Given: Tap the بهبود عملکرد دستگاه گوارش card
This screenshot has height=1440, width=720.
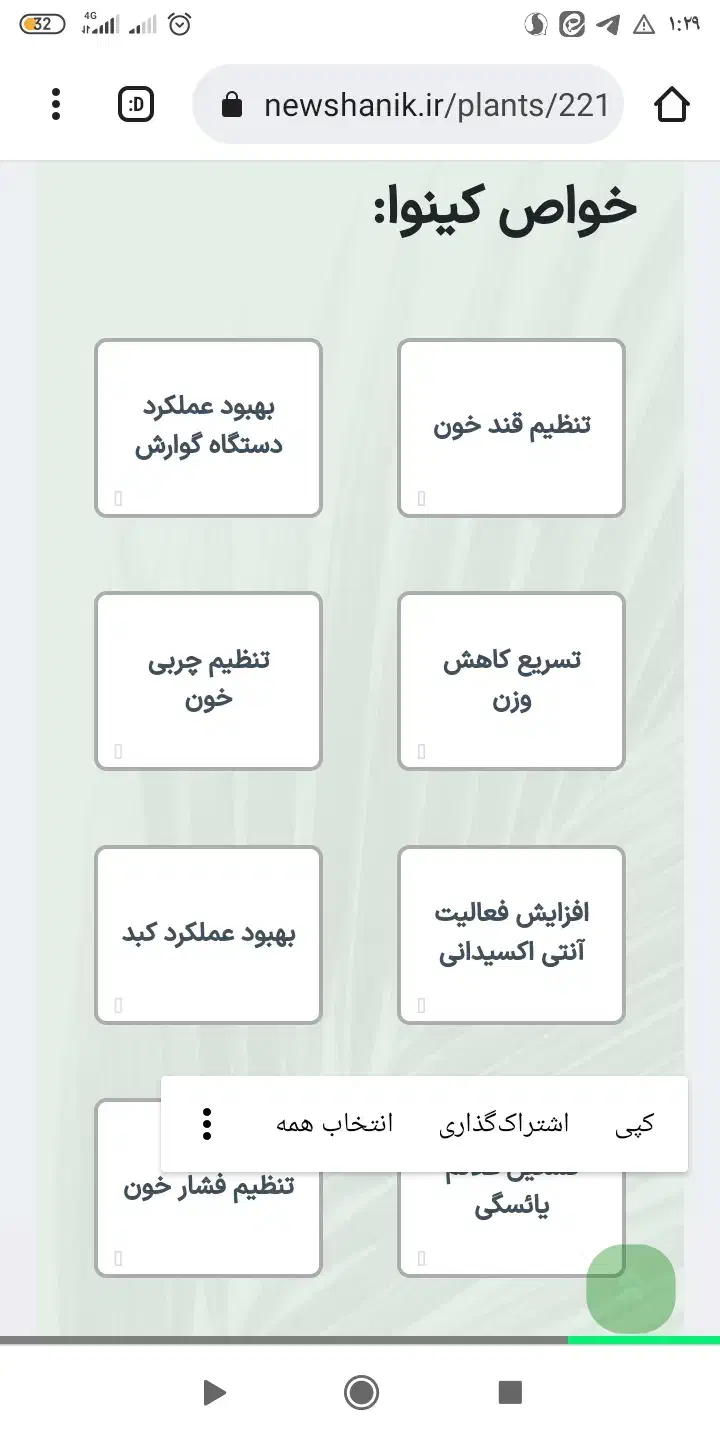Looking at the screenshot, I should tap(208, 427).
